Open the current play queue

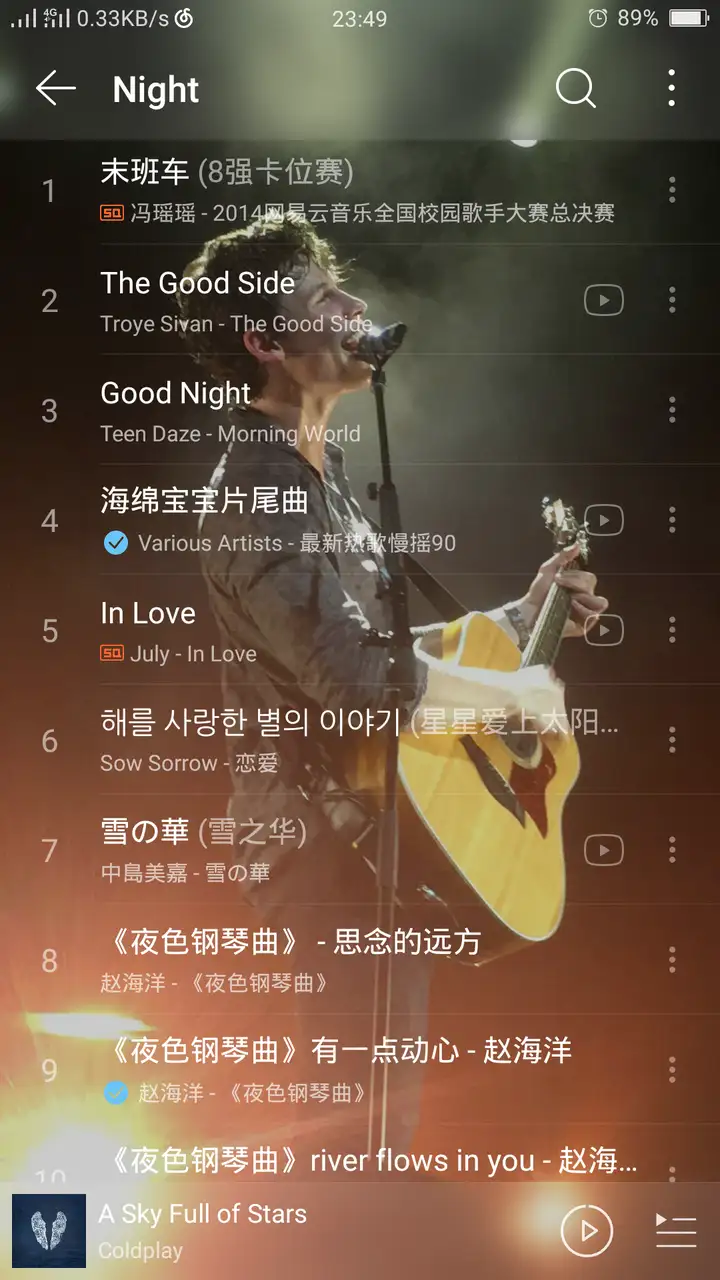pyautogui.click(x=676, y=1231)
